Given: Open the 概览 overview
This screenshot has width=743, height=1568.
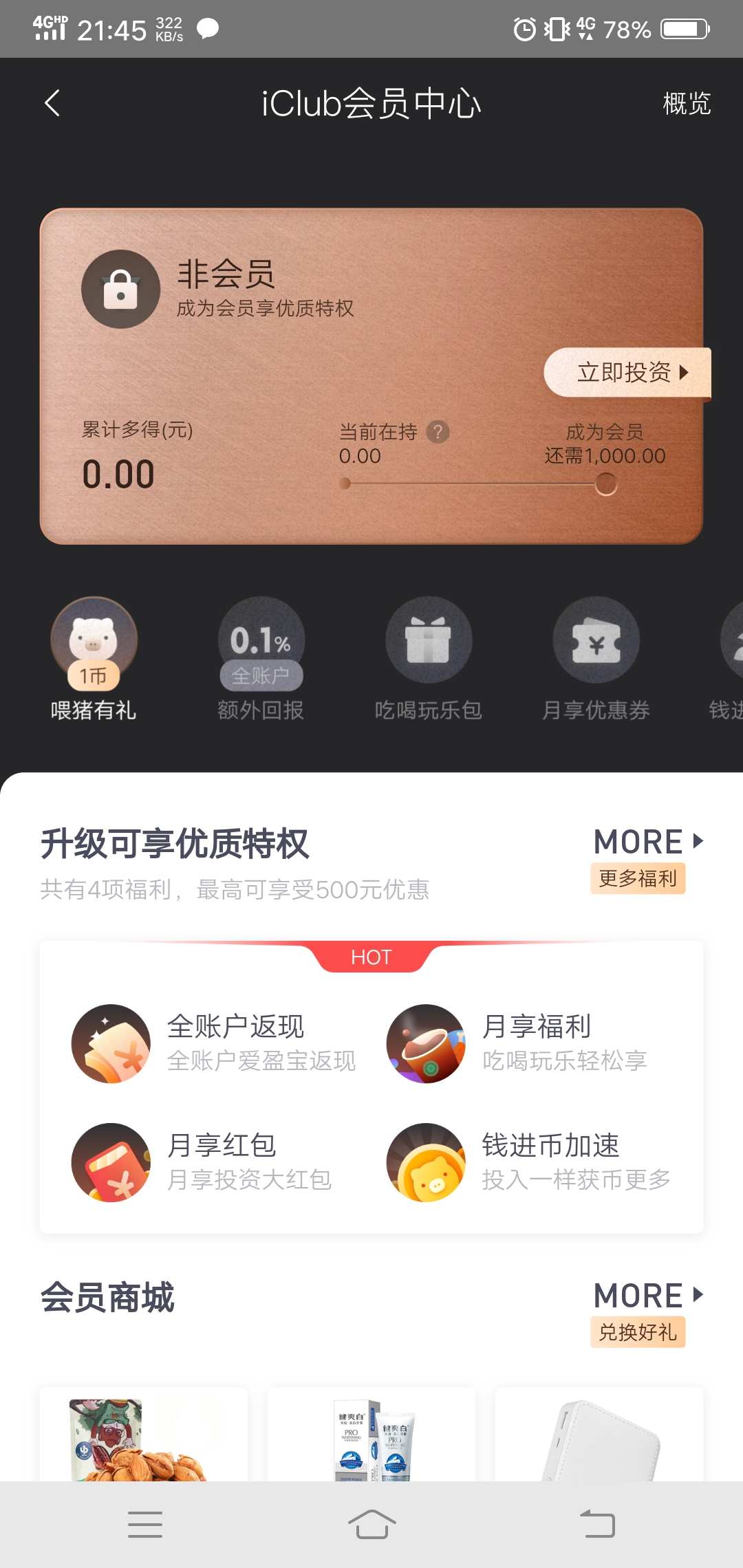Looking at the screenshot, I should pos(687,104).
